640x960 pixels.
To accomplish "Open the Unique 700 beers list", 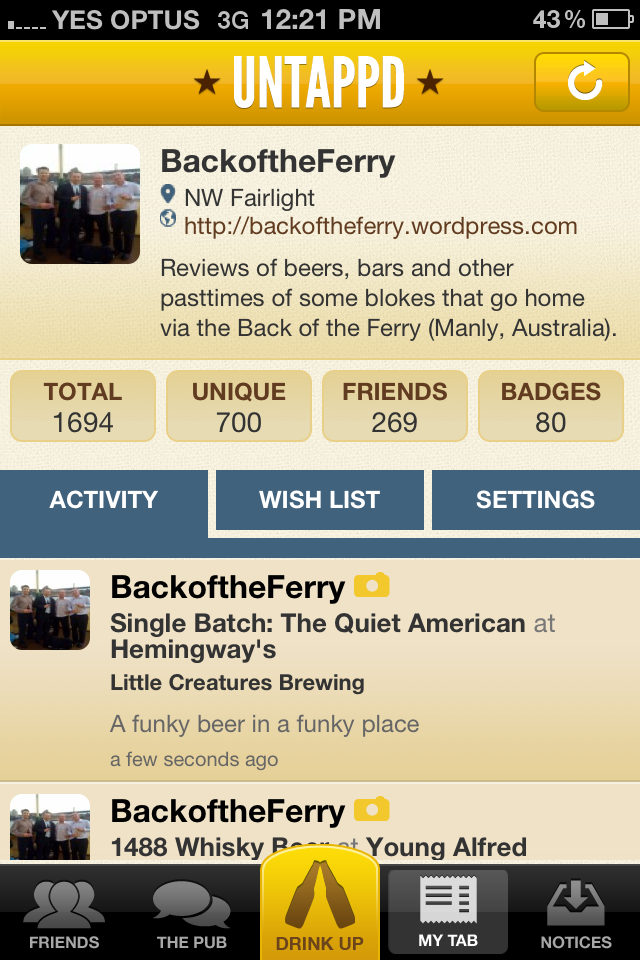I will [x=239, y=406].
